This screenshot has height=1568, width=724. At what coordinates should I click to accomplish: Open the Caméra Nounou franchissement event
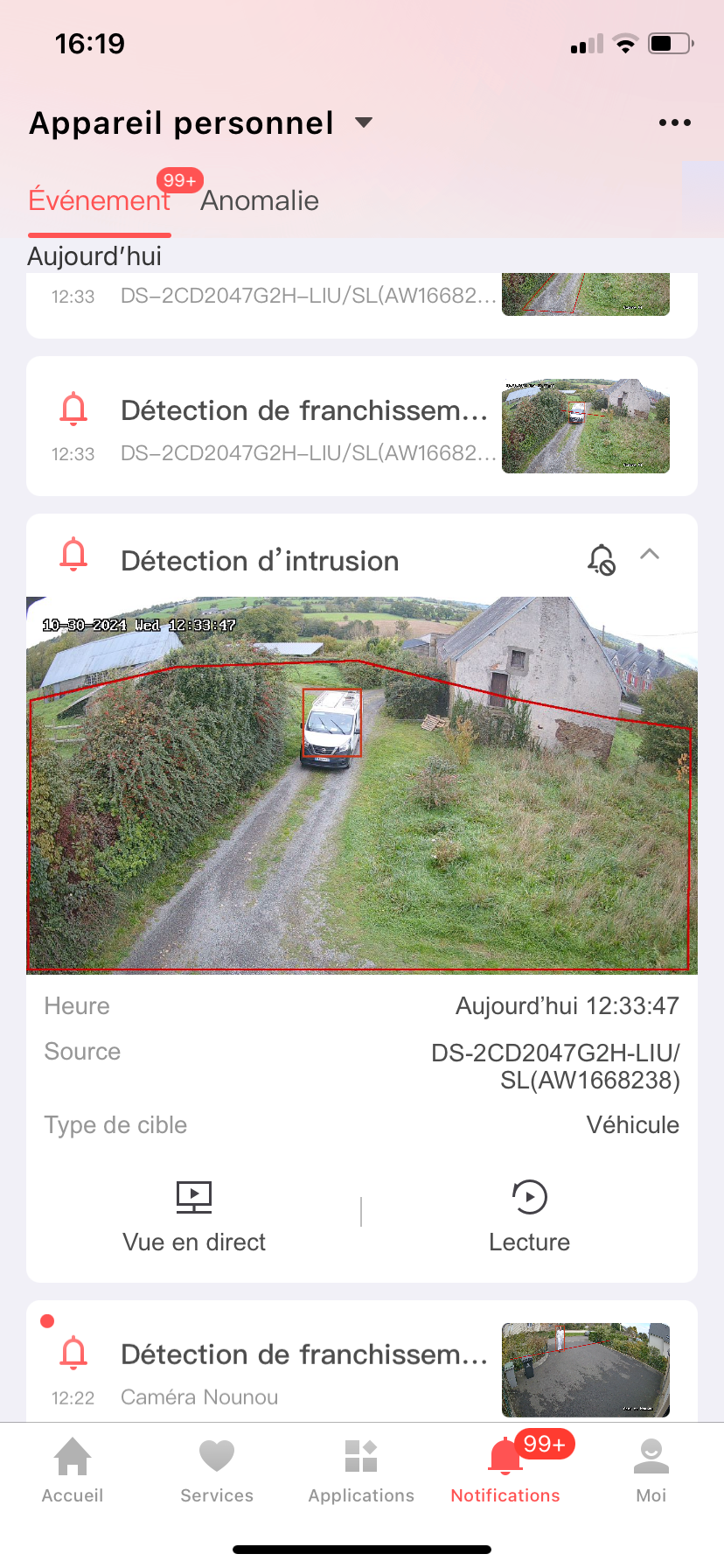point(304,1369)
